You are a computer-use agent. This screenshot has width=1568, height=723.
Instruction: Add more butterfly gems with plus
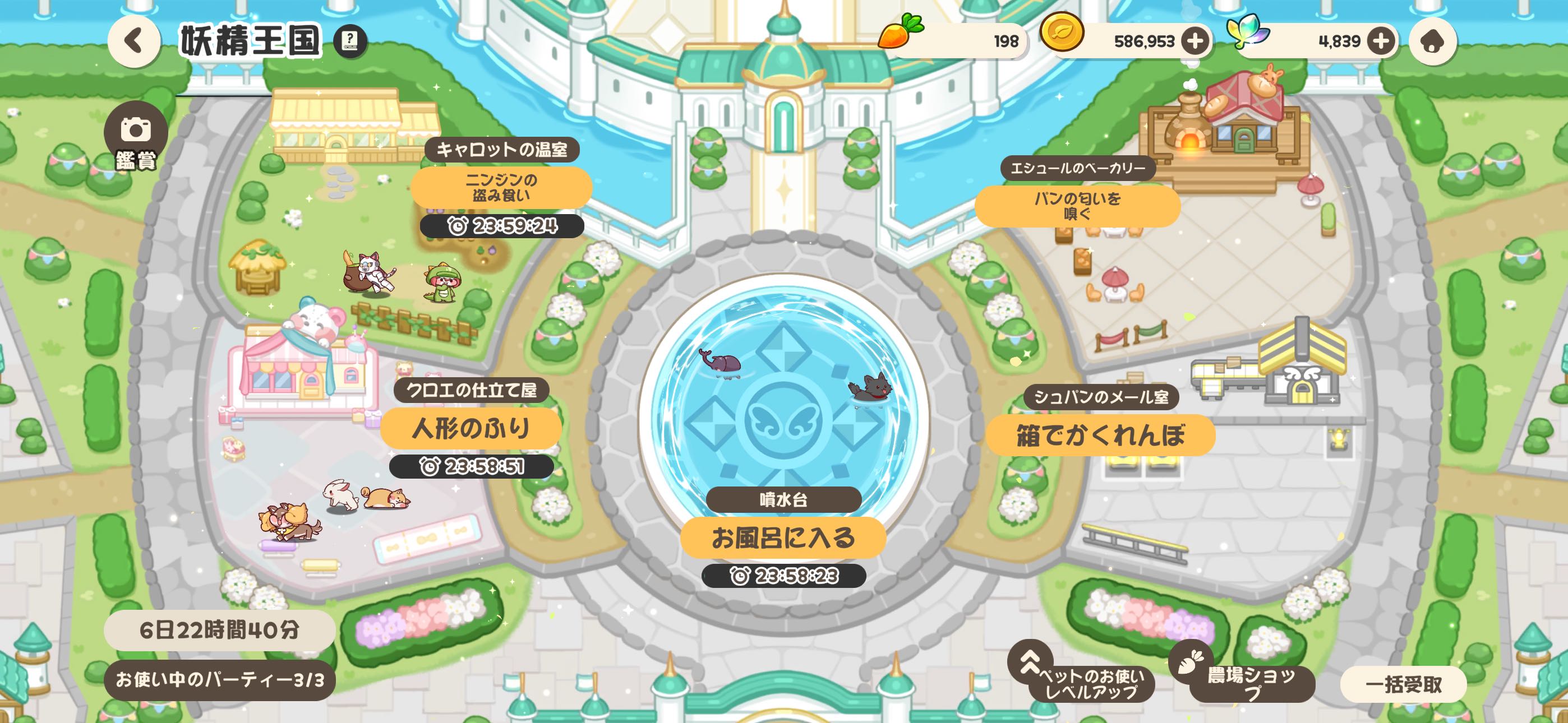1381,41
